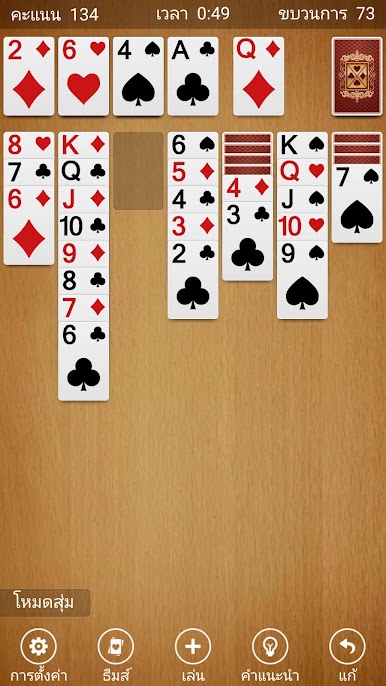This screenshot has width=386, height=686.
Task: Undo the last move
Action: tap(347, 646)
